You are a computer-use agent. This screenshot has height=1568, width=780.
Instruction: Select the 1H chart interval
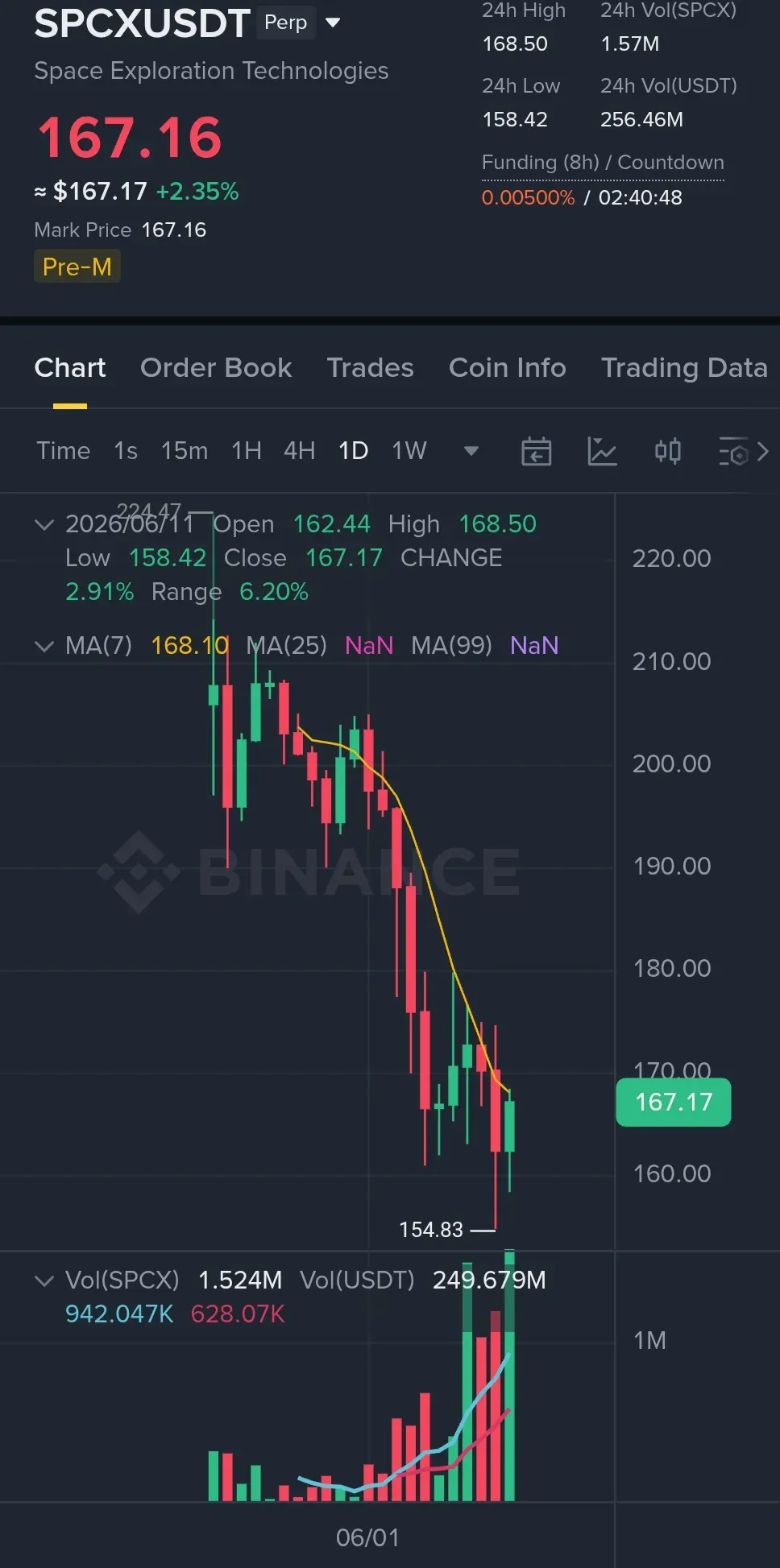click(246, 450)
